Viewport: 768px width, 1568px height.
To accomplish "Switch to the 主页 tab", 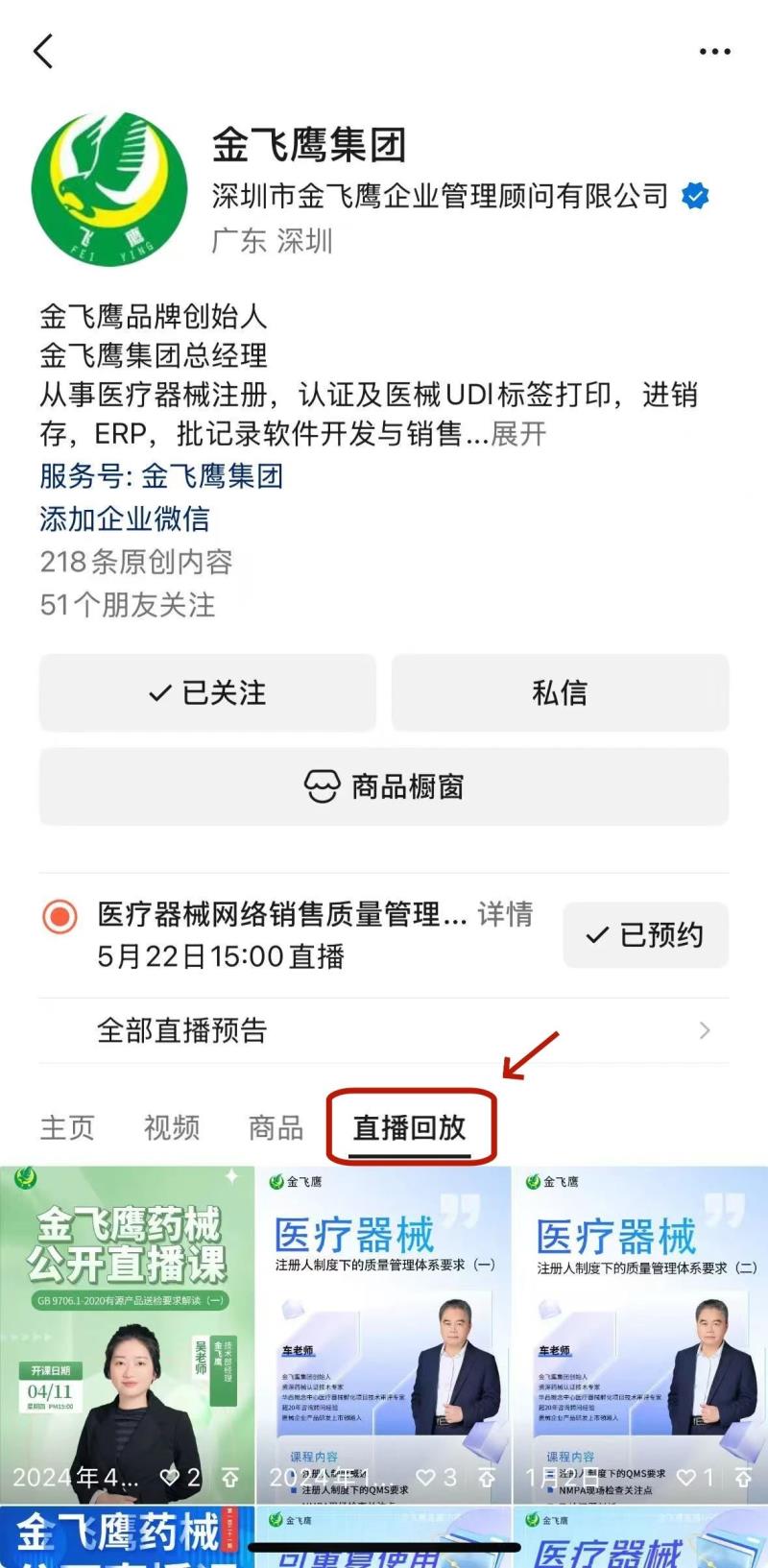I will (x=67, y=1127).
